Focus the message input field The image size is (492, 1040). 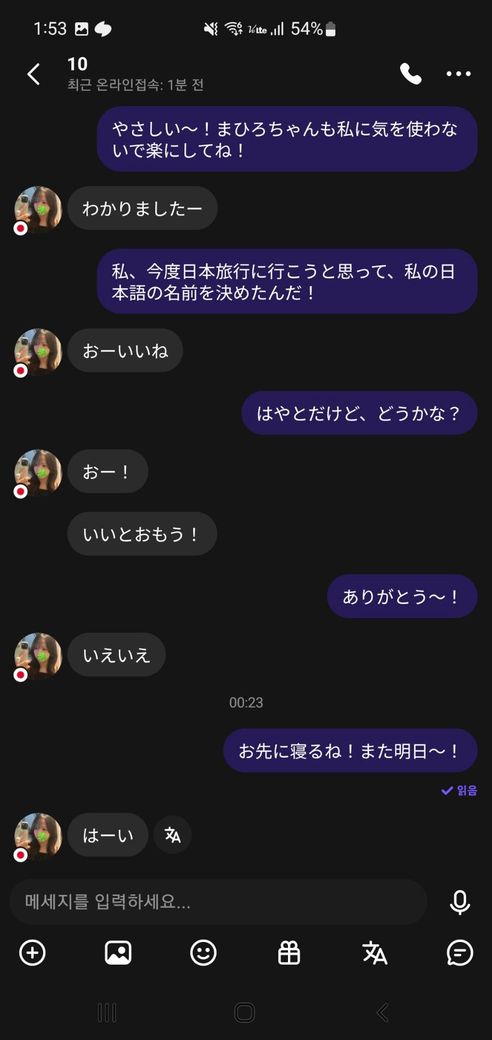pyautogui.click(x=218, y=902)
